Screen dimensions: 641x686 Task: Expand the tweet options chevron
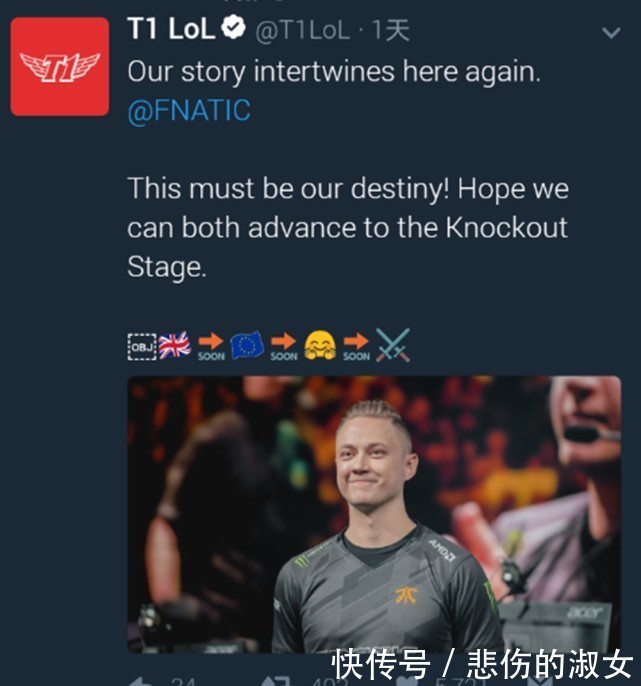[x=611, y=33]
